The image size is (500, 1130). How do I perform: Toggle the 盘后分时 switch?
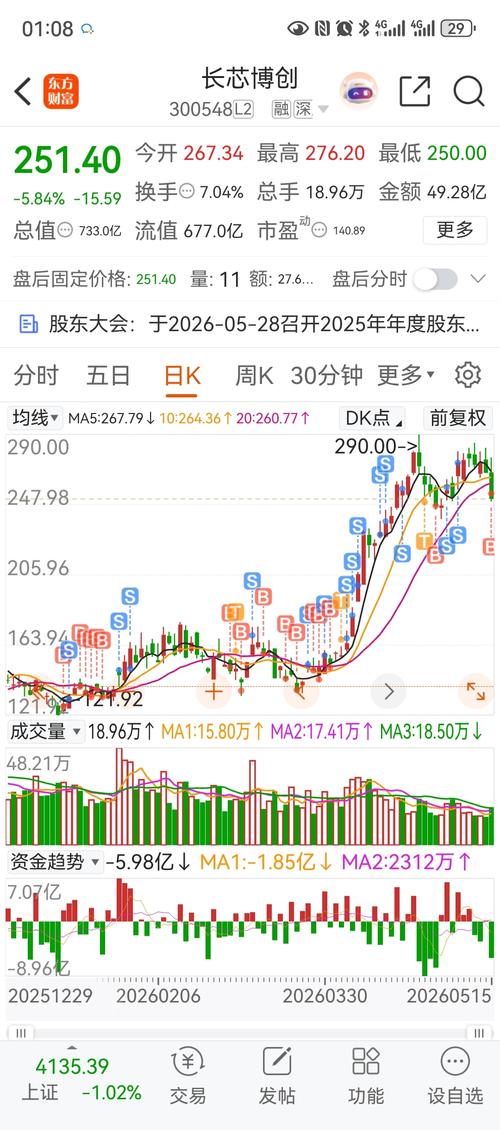[435, 279]
